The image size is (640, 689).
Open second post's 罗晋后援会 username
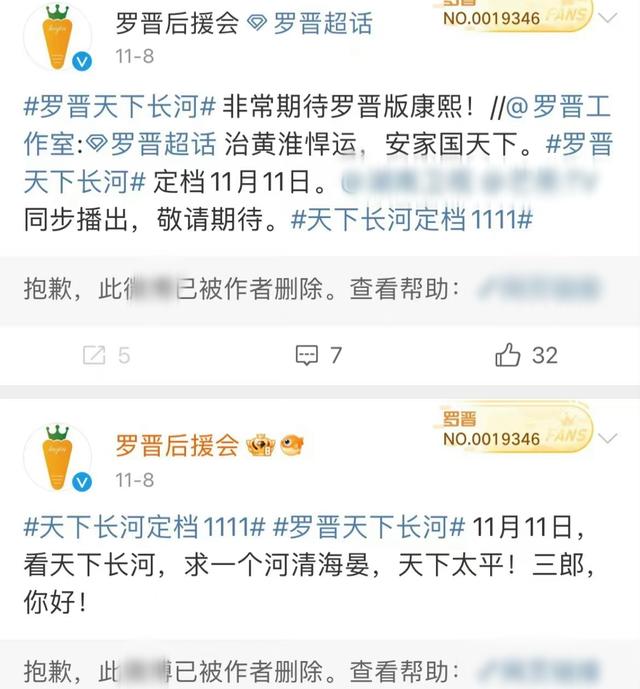point(177,445)
